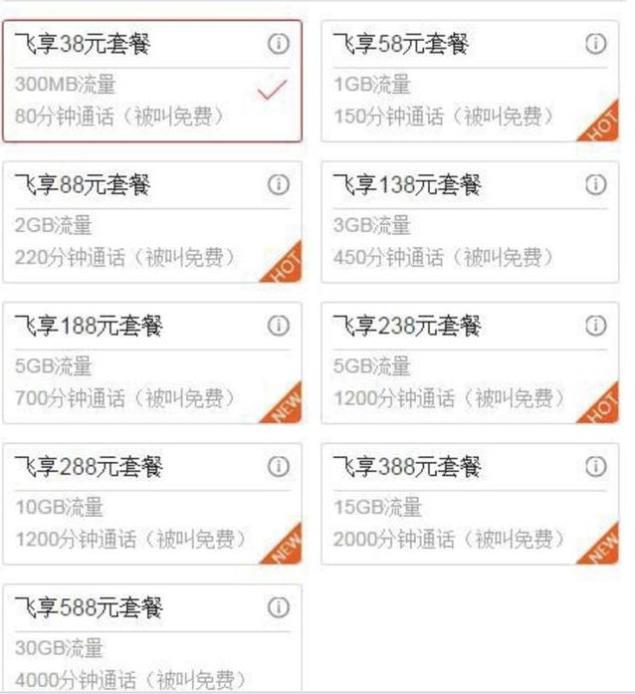Tap info icon on 飞享588元套餐

[x=279, y=608]
